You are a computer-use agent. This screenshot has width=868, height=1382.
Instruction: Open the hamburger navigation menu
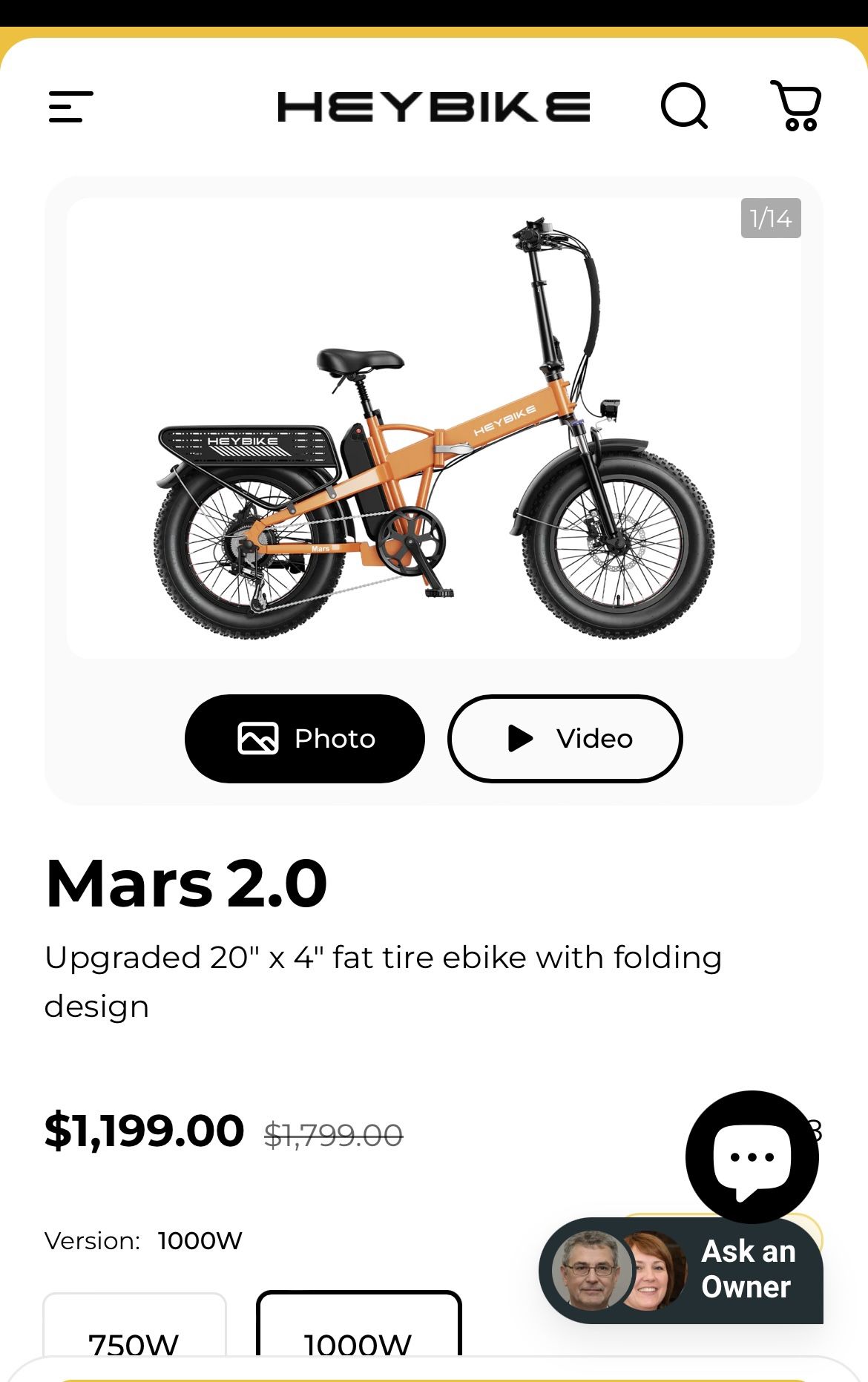[71, 107]
